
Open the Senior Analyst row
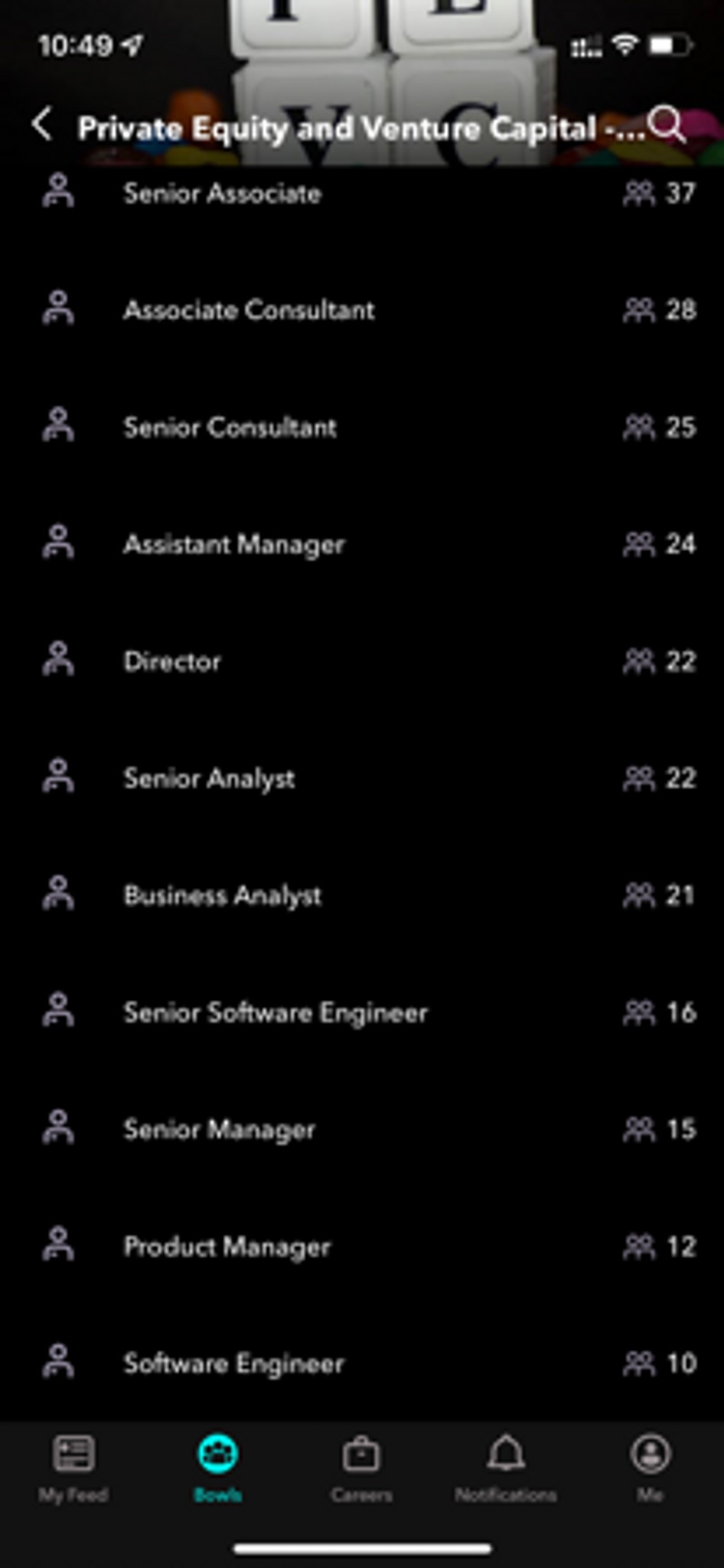(362, 779)
